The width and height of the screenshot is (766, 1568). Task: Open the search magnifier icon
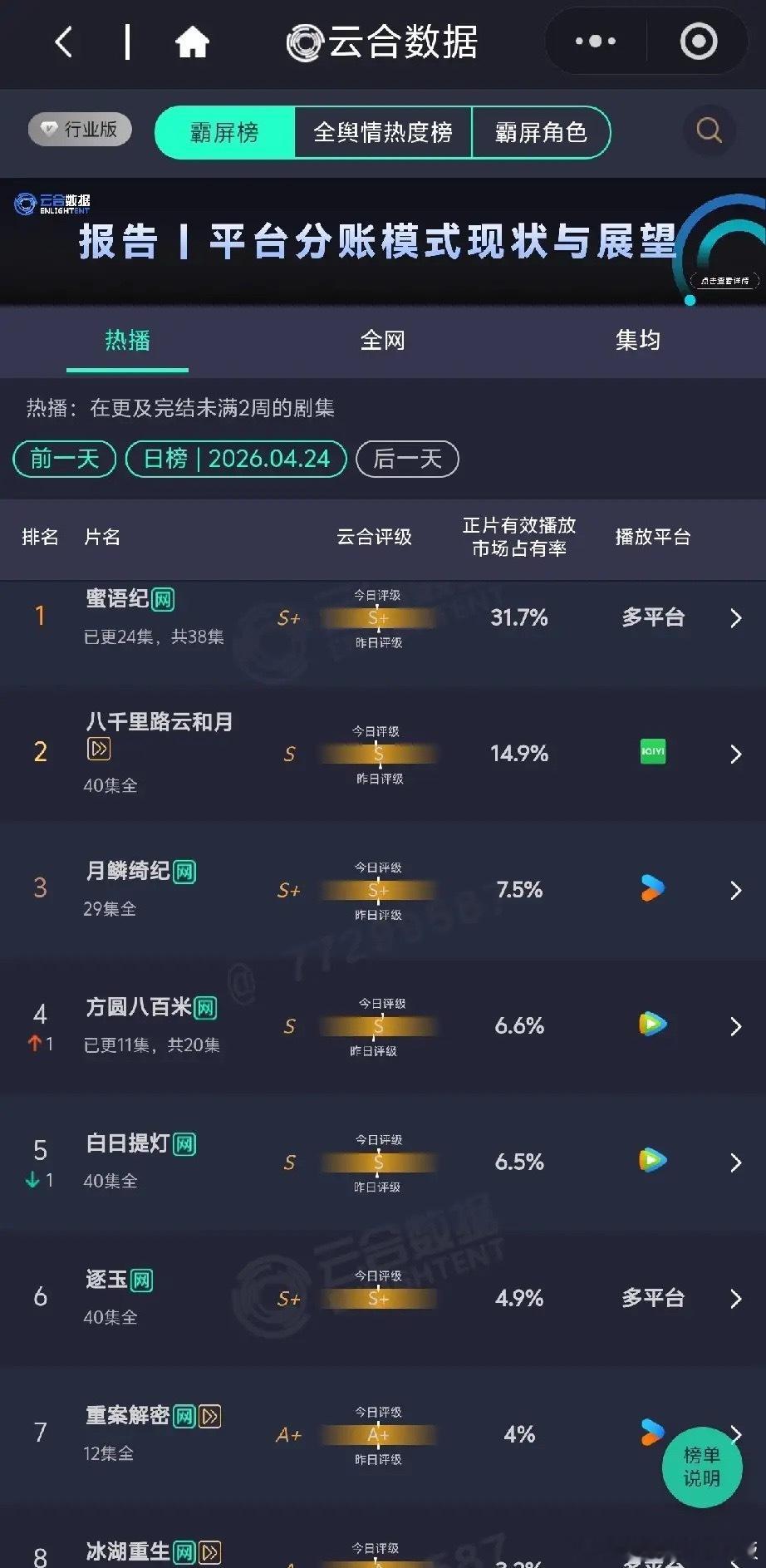tap(708, 131)
